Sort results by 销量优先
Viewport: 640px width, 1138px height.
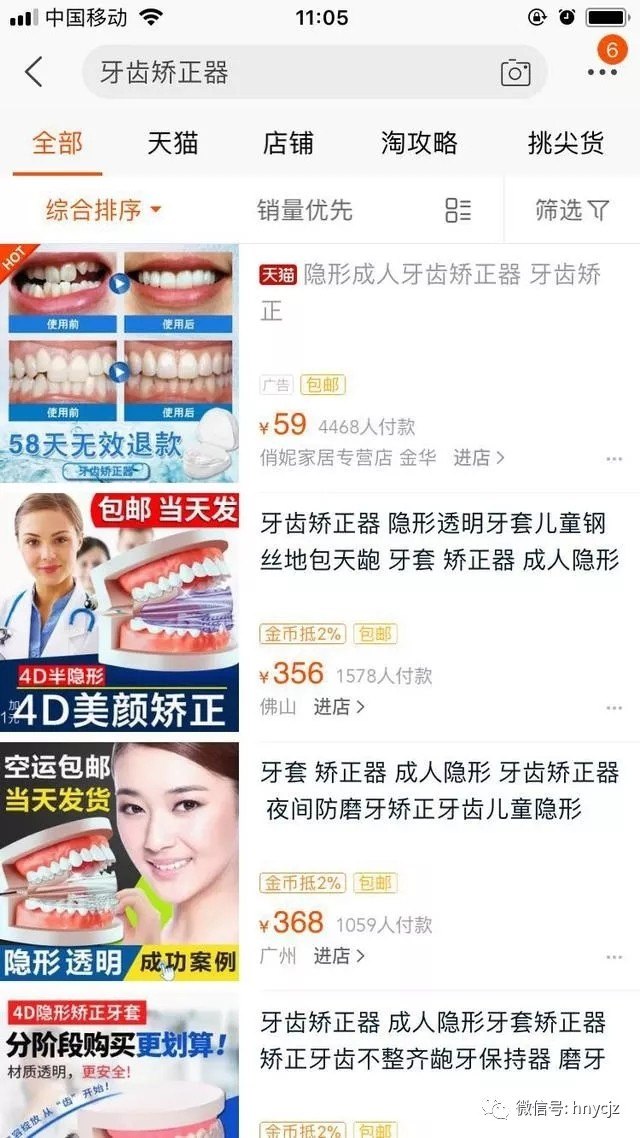tap(305, 210)
